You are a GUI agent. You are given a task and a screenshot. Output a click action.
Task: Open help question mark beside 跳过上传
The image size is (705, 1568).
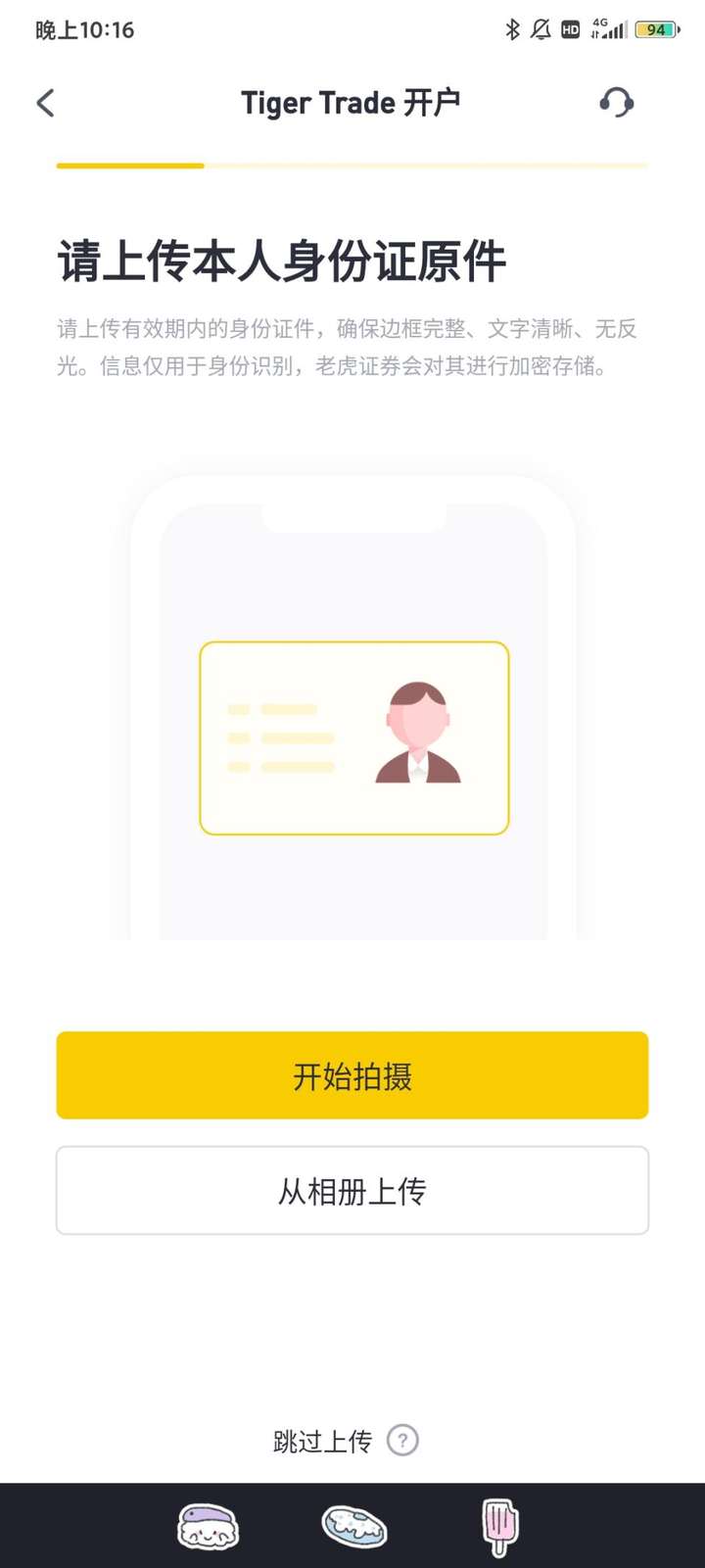(402, 1441)
